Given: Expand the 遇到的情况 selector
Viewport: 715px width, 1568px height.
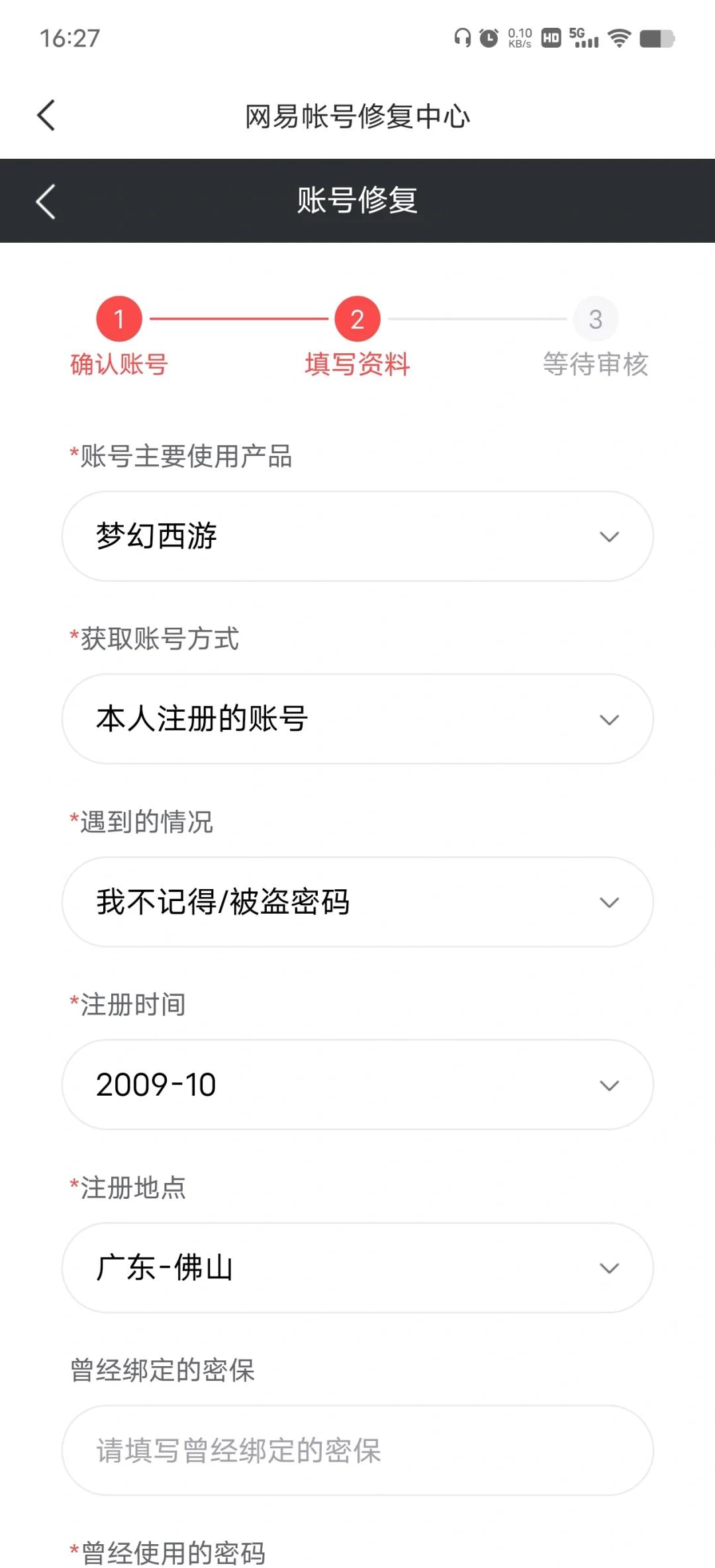Looking at the screenshot, I should (356, 902).
